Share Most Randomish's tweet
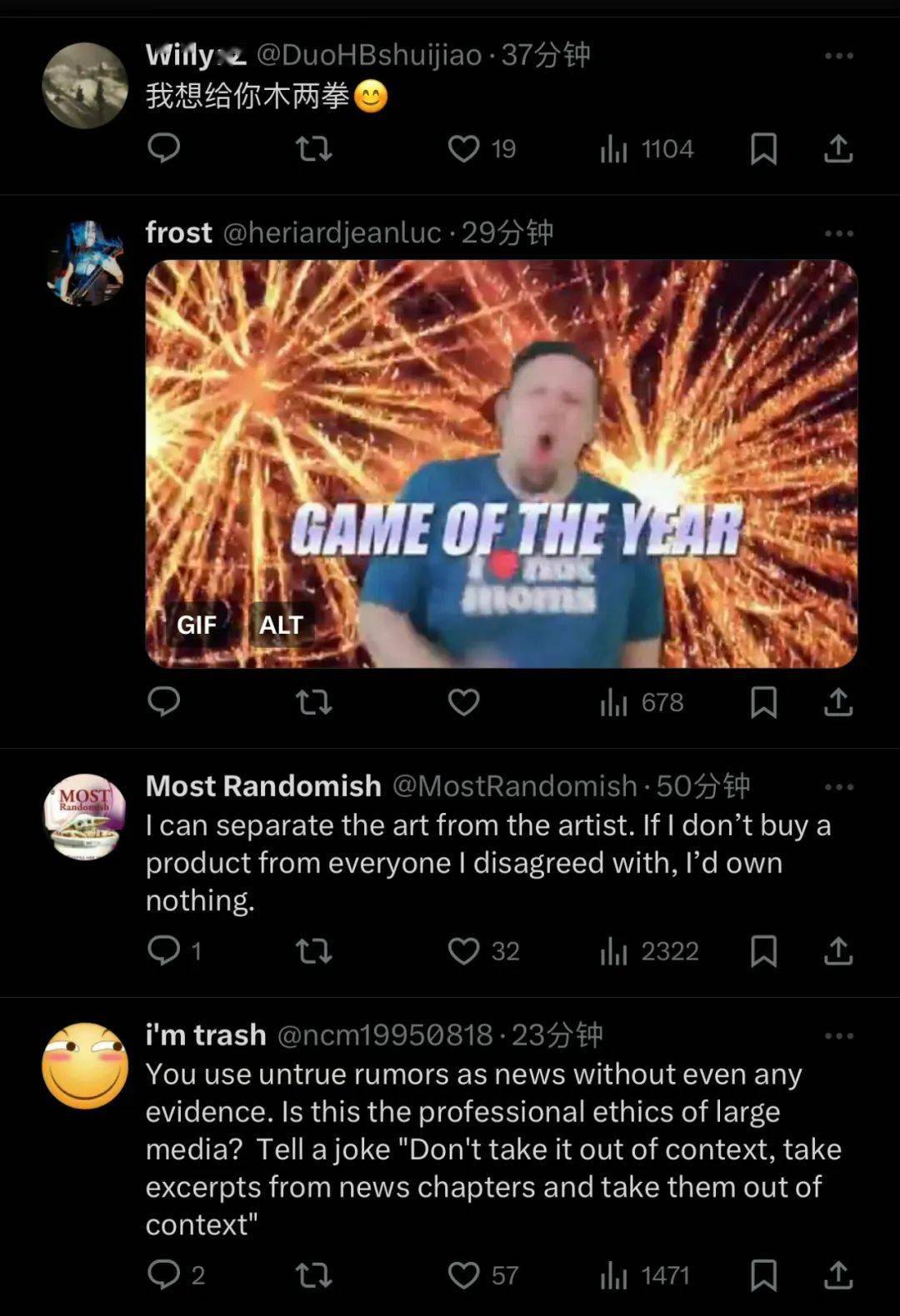 pos(837,951)
